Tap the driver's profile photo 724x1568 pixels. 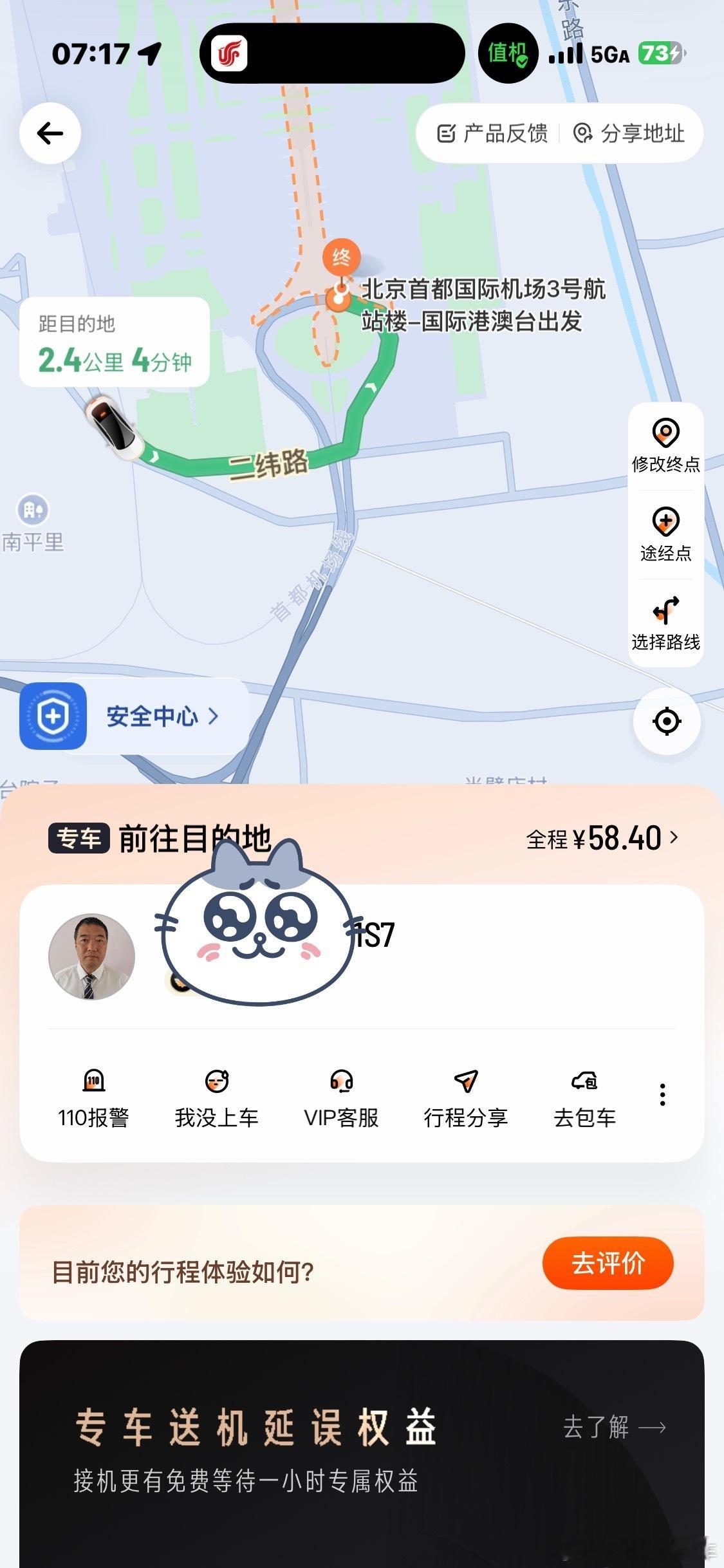92,958
